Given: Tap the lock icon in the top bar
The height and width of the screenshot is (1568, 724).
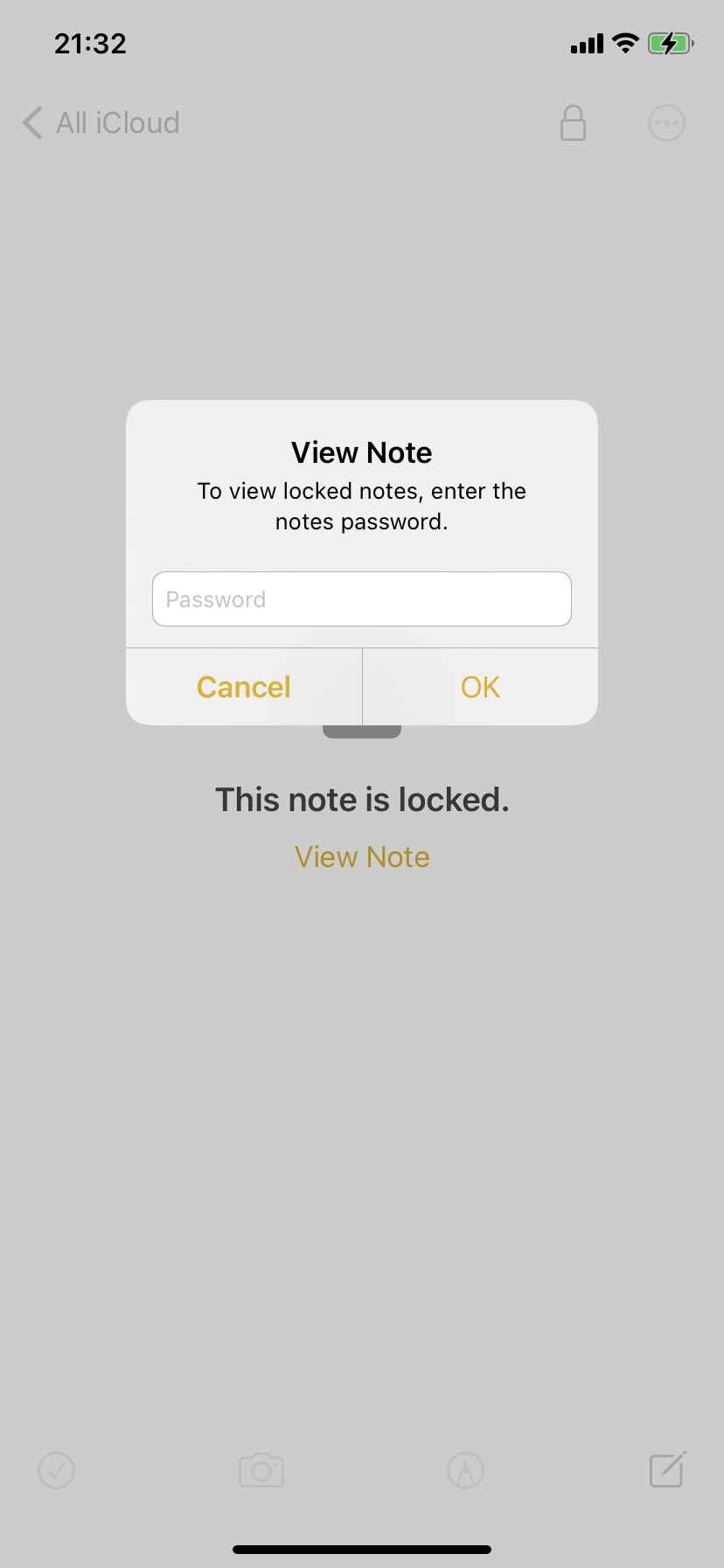Looking at the screenshot, I should click(573, 122).
